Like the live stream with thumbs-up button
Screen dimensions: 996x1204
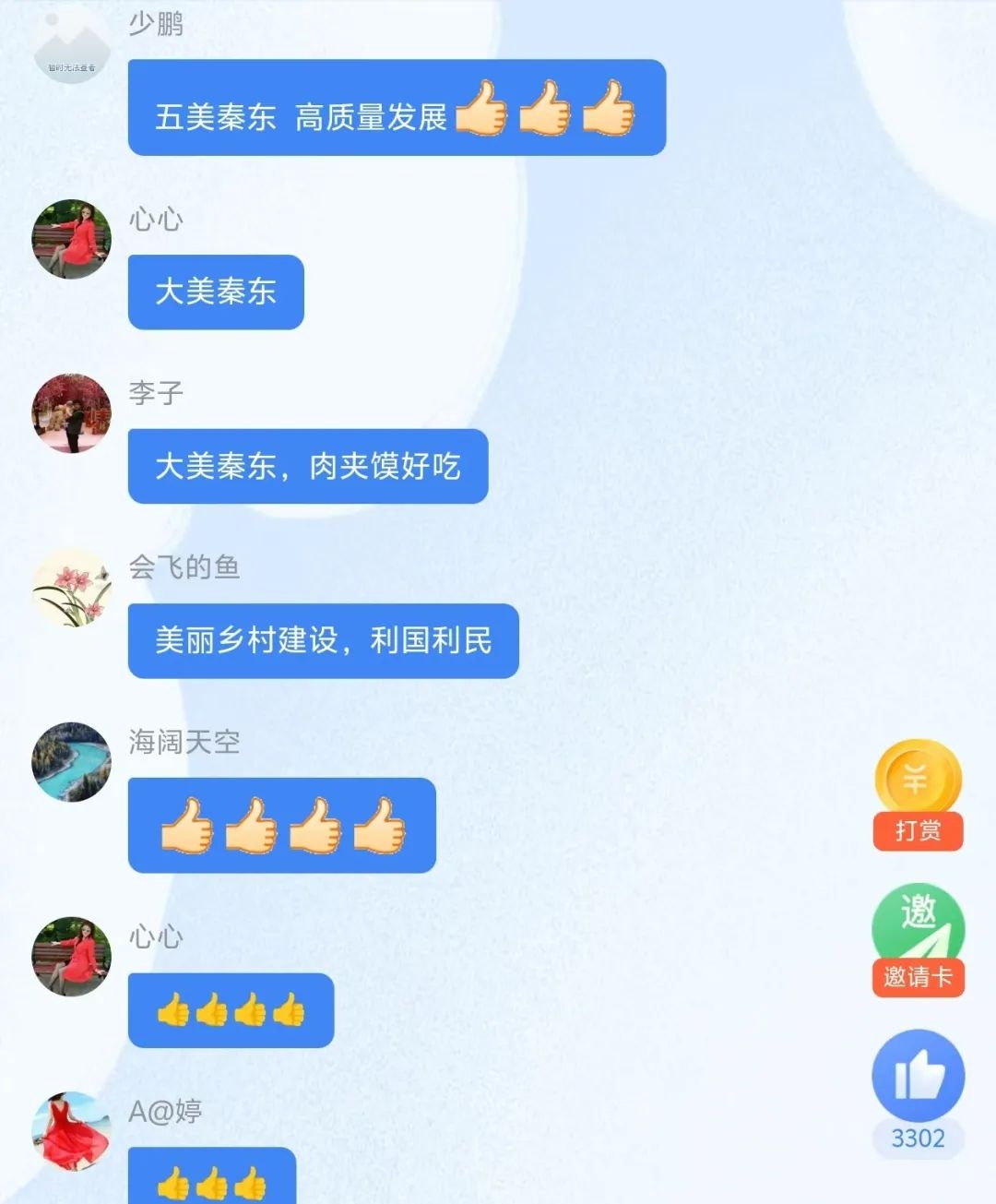(918, 1077)
